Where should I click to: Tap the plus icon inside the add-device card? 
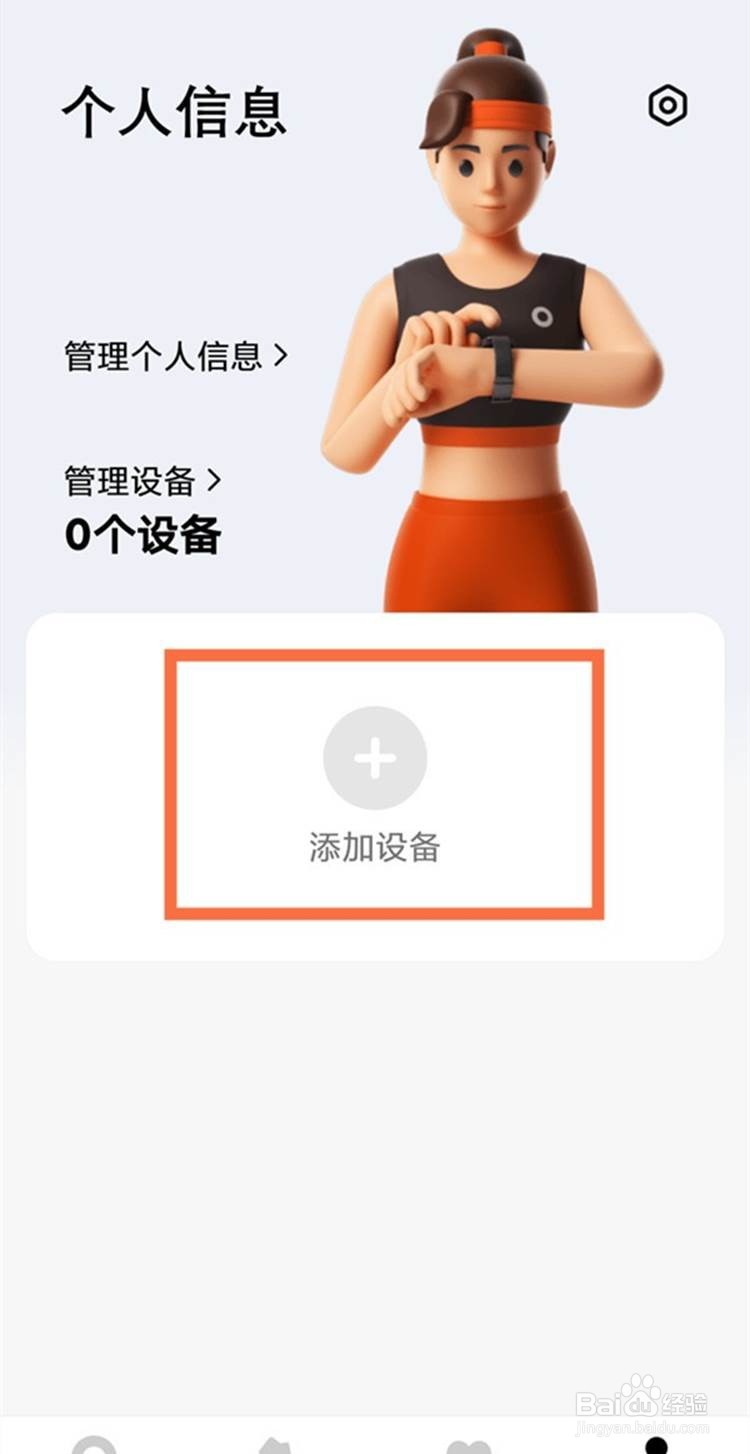tap(375, 759)
